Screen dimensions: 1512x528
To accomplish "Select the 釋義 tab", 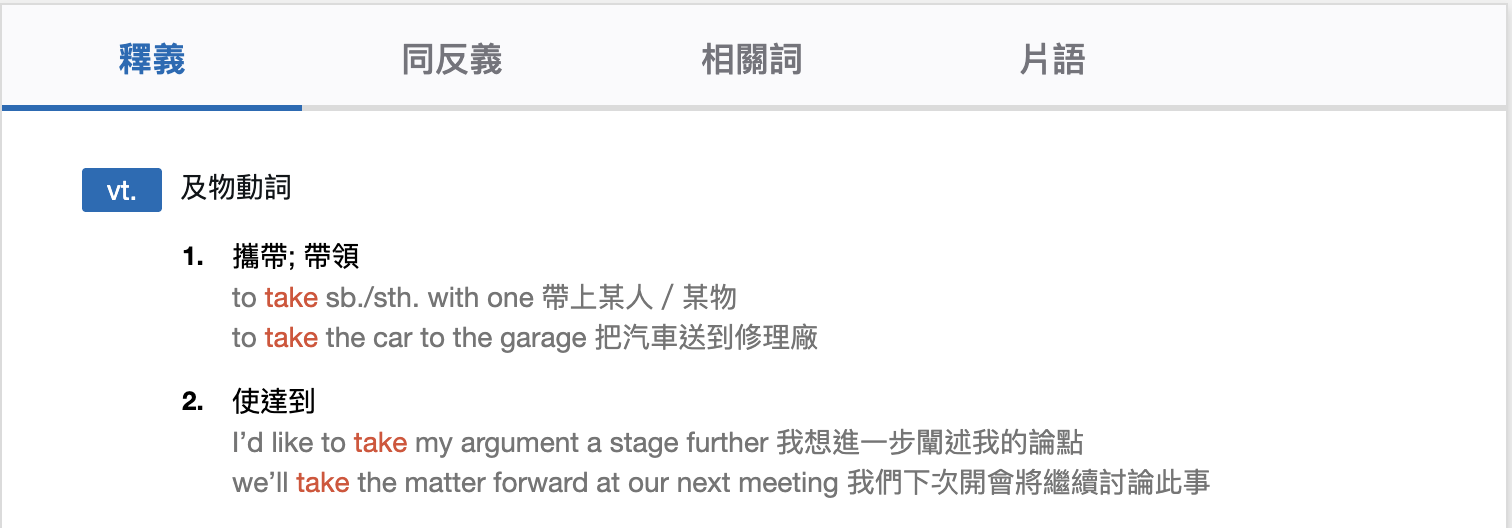I will [152, 60].
